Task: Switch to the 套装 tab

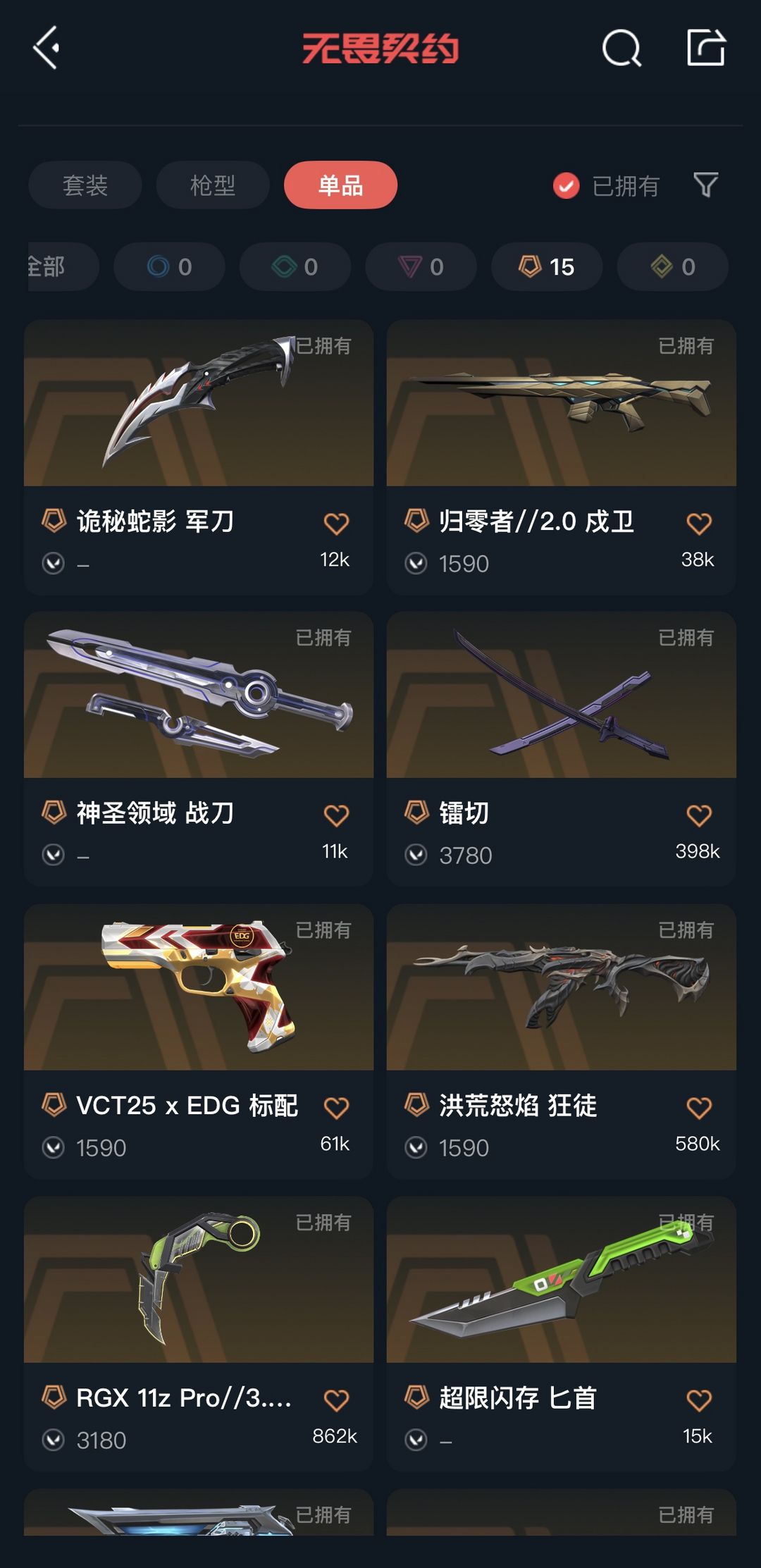Action: point(85,185)
